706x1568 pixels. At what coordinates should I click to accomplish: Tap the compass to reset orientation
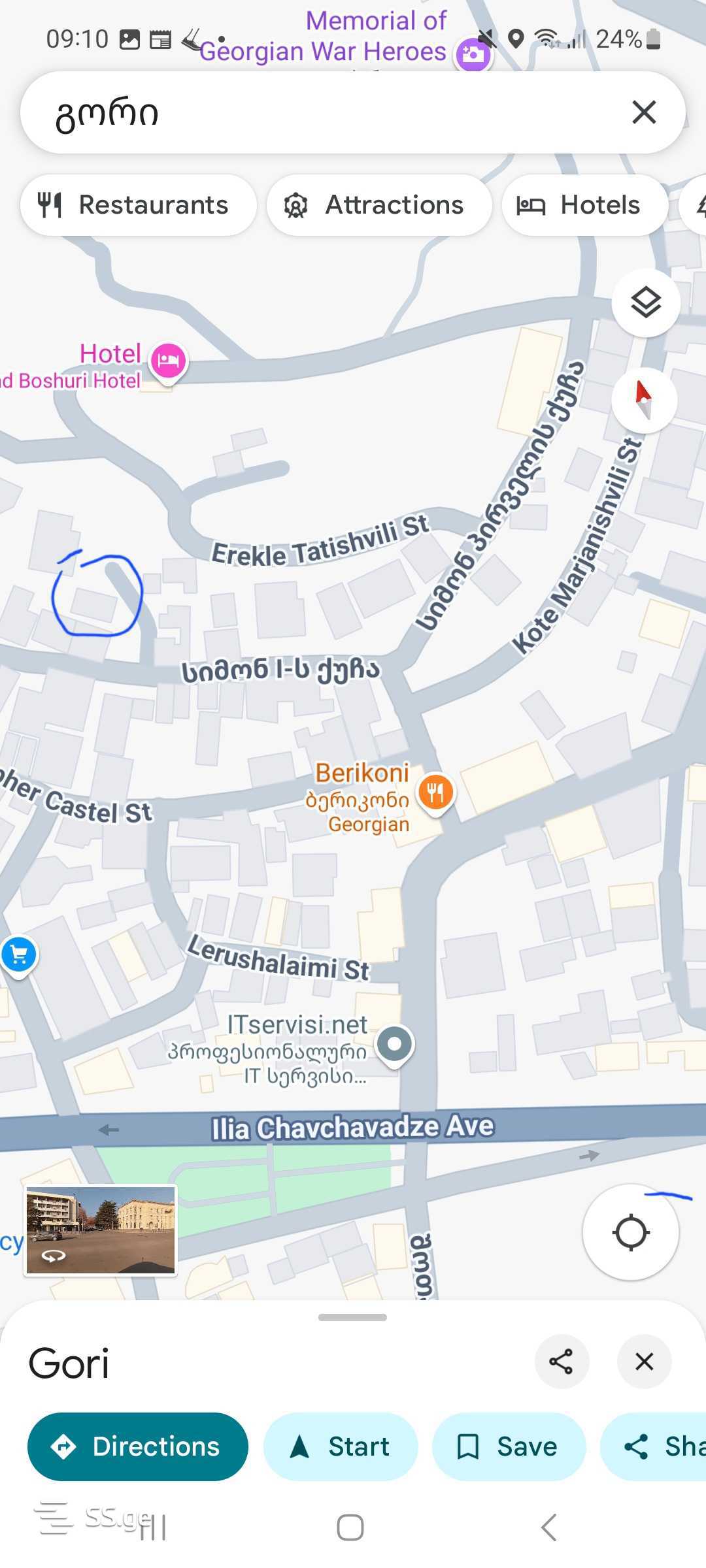pyautogui.click(x=644, y=399)
